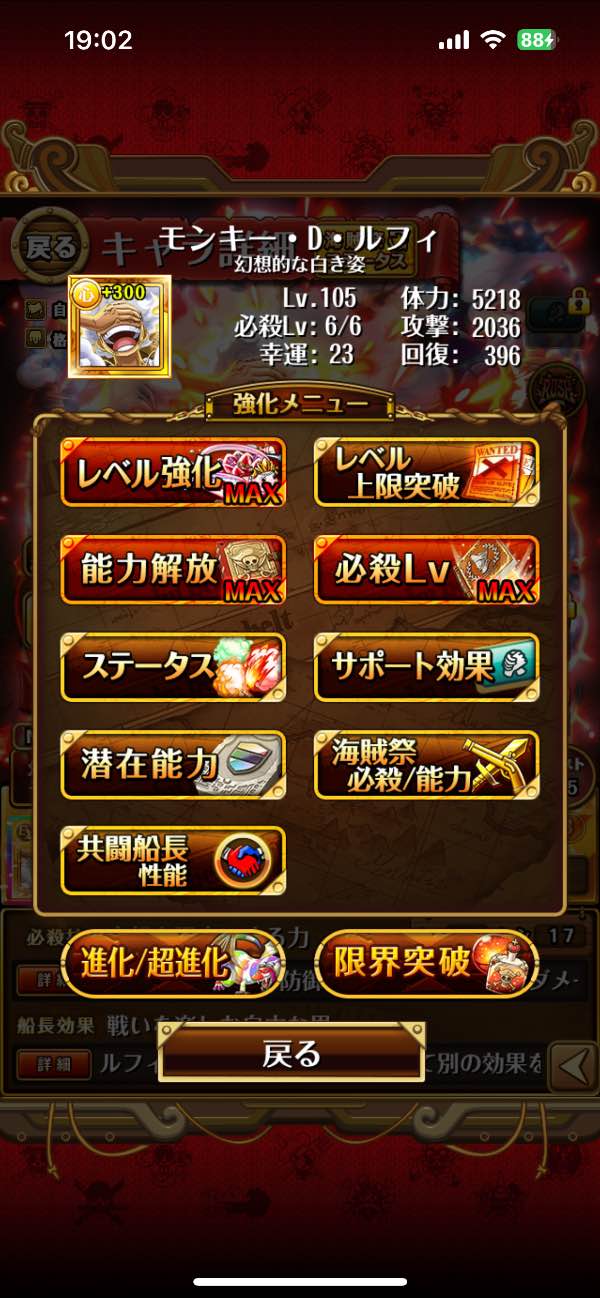The height and width of the screenshot is (1298, 600).
Task: Open レベル上限突破 (level cap break)
Action: [x=427, y=473]
